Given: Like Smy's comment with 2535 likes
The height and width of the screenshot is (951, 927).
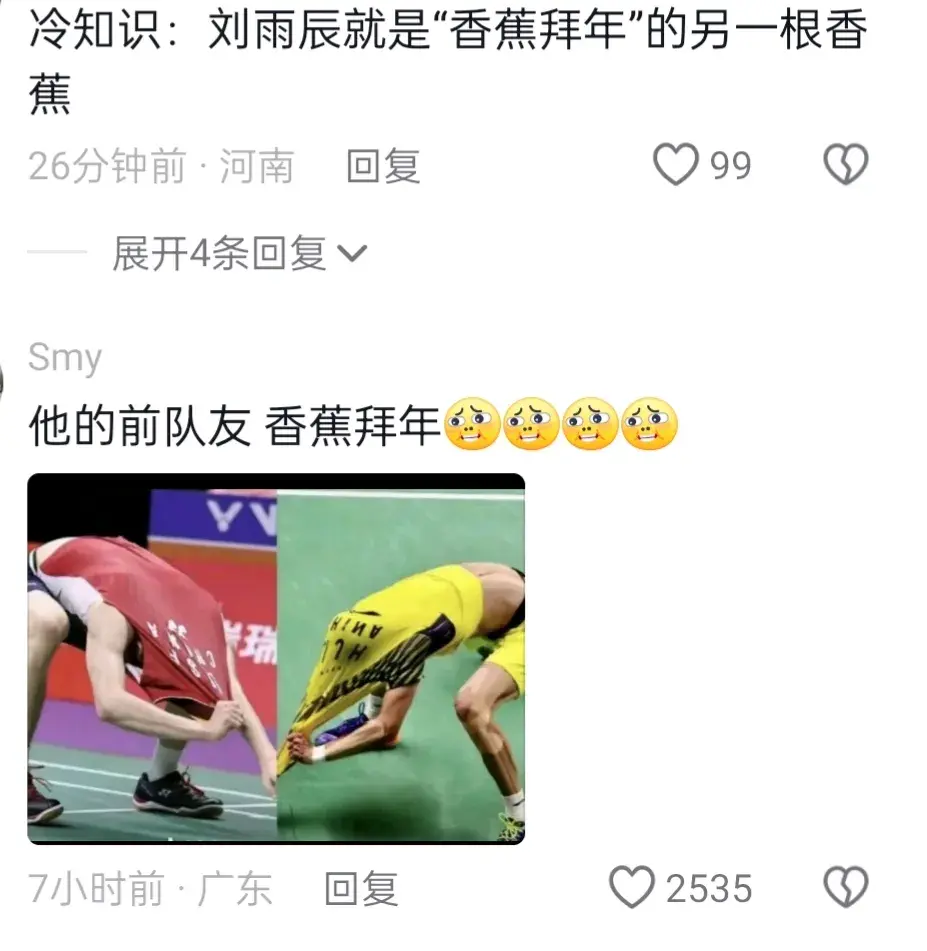Looking at the screenshot, I should (x=632, y=888).
